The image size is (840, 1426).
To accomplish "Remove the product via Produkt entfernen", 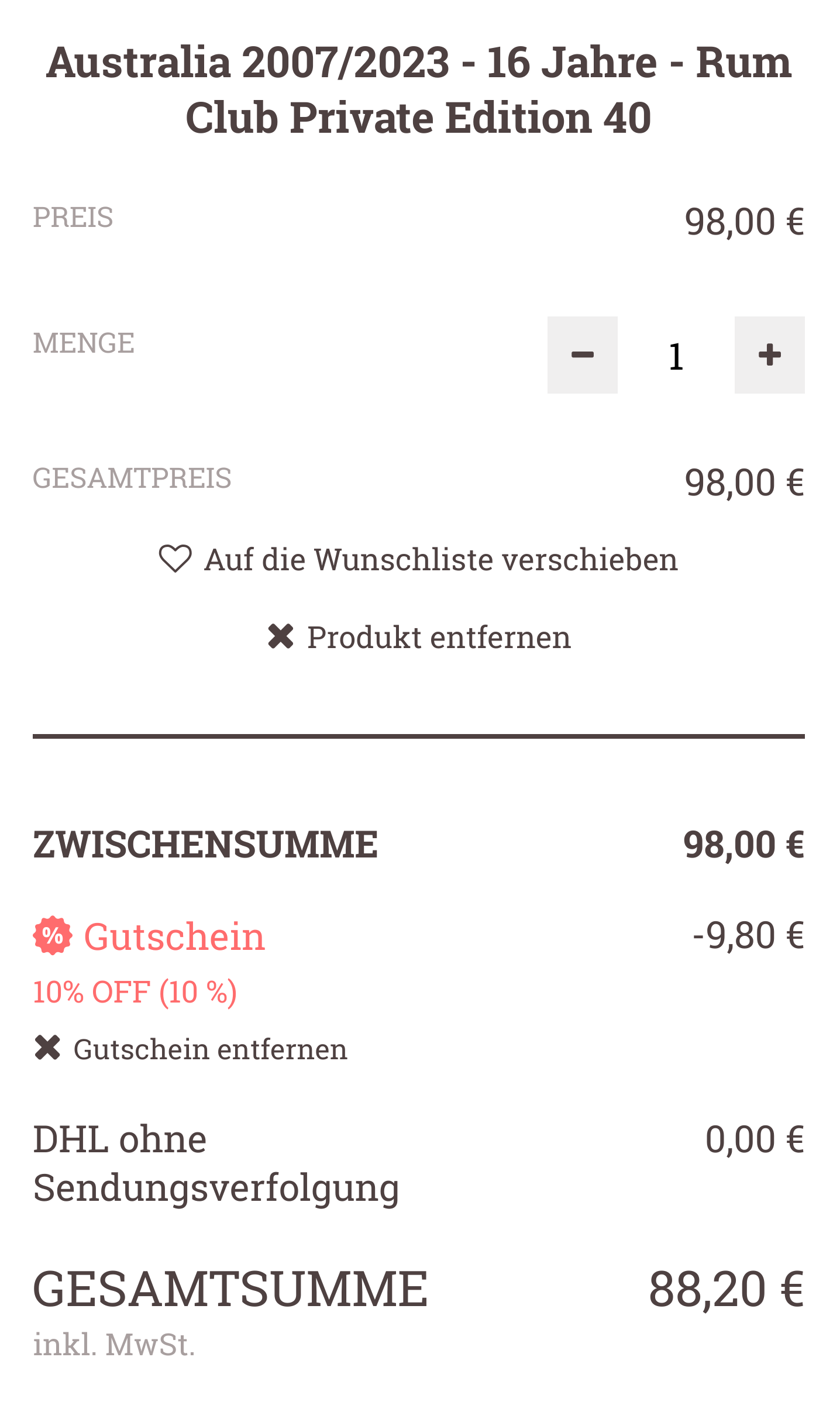I will [x=419, y=637].
